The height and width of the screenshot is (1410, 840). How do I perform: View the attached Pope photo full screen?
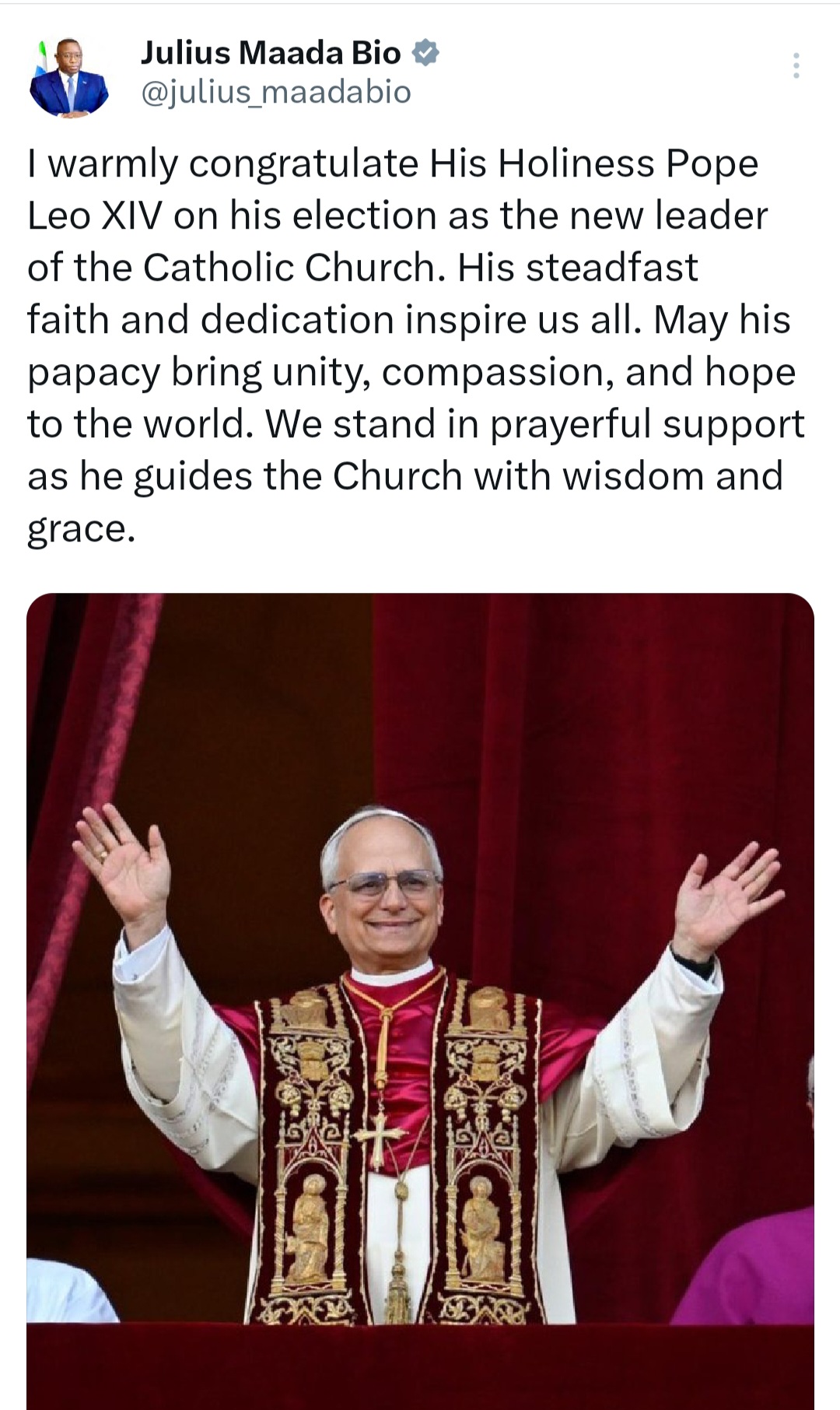[420, 996]
